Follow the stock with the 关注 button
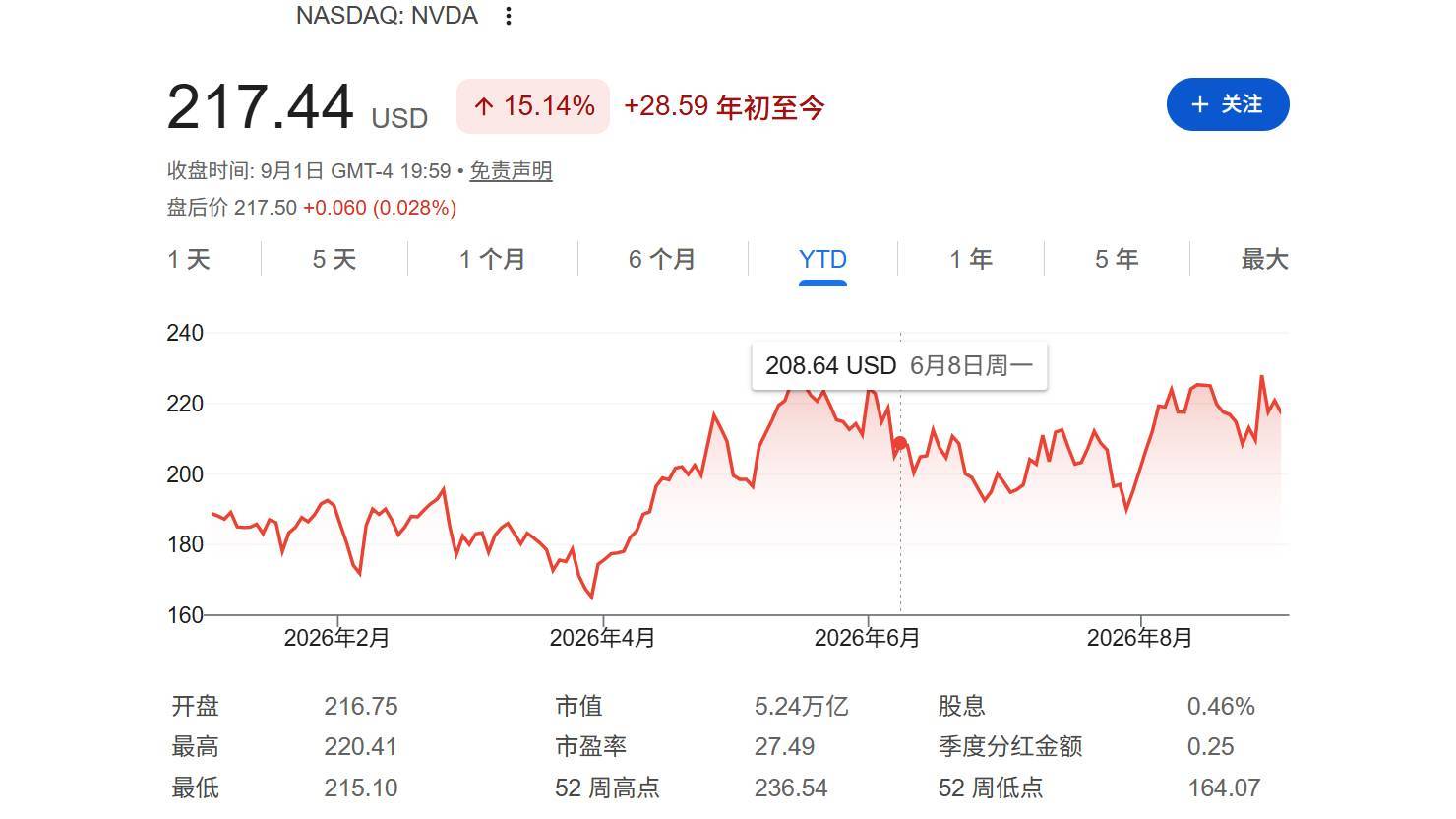 coord(1227,104)
